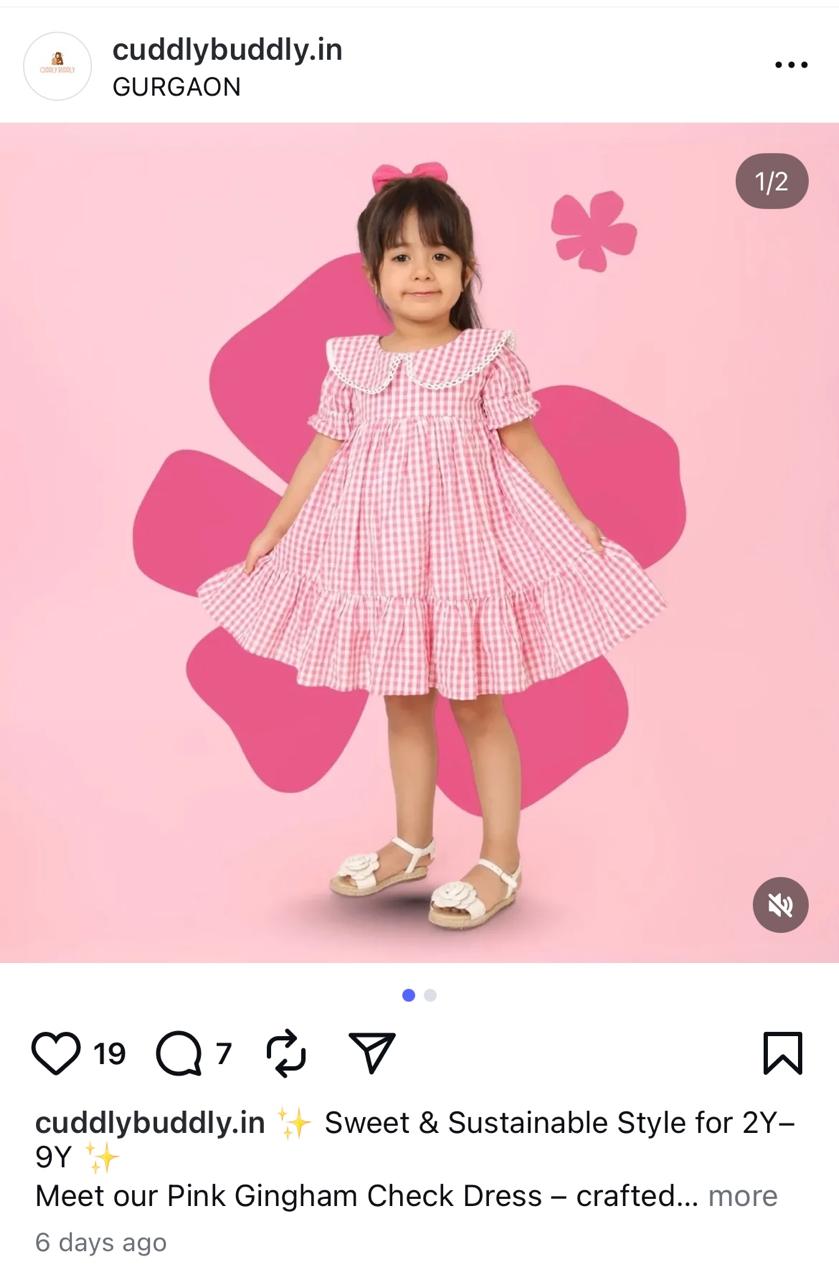Image resolution: width=839 pixels, height=1280 pixels.
Task: Unmute the video sound
Action: (780, 905)
